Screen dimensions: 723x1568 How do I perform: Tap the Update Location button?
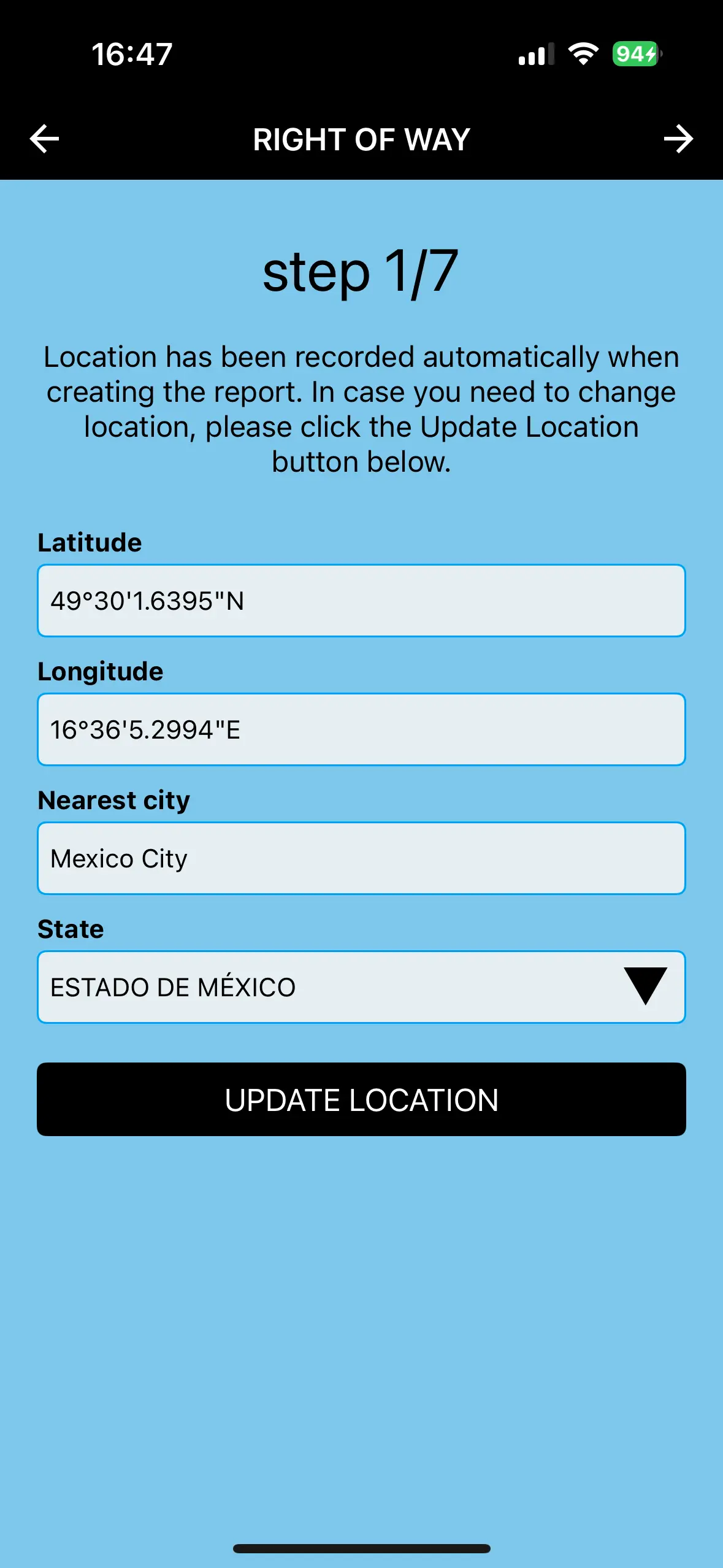pos(361,1099)
